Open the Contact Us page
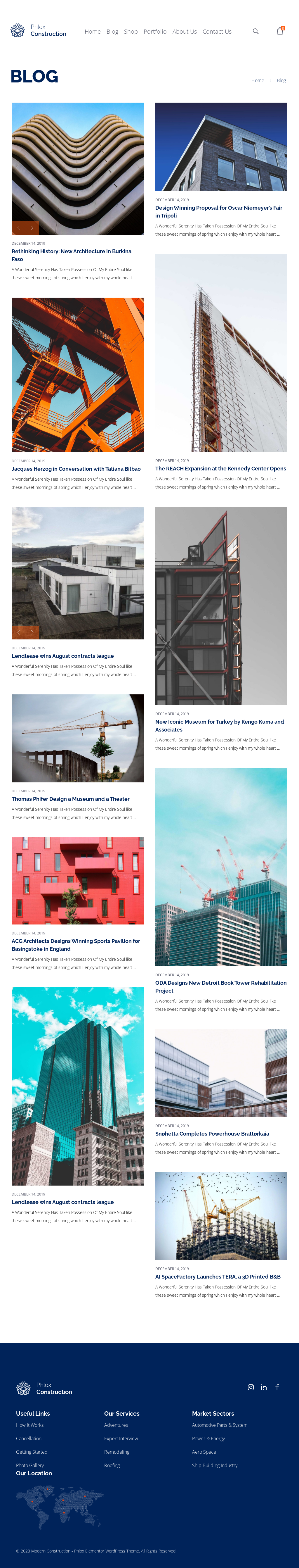The width and height of the screenshot is (299, 1568). click(217, 32)
